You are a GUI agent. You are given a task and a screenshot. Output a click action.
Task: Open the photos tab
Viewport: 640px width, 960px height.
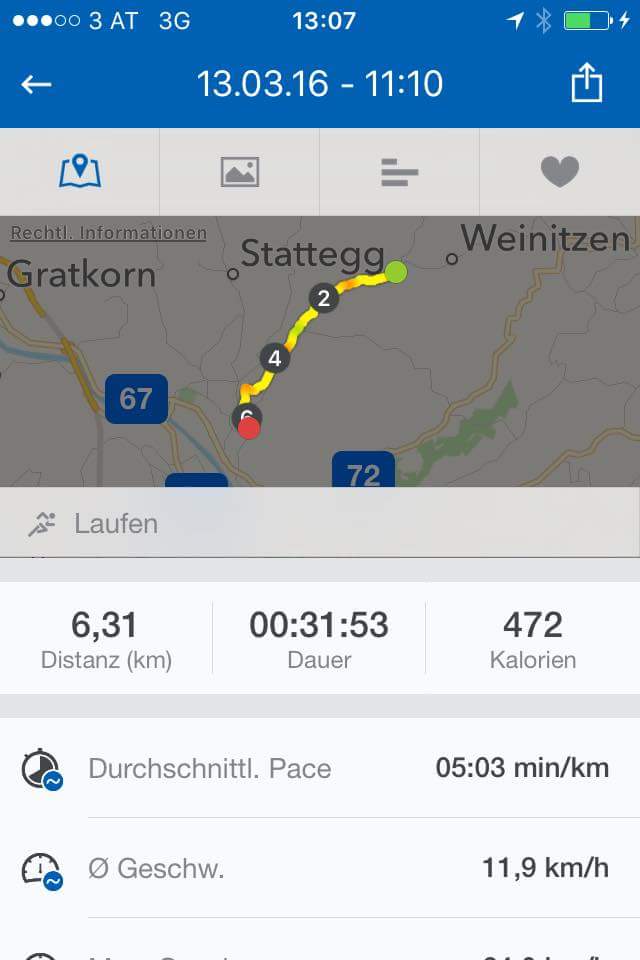(240, 172)
